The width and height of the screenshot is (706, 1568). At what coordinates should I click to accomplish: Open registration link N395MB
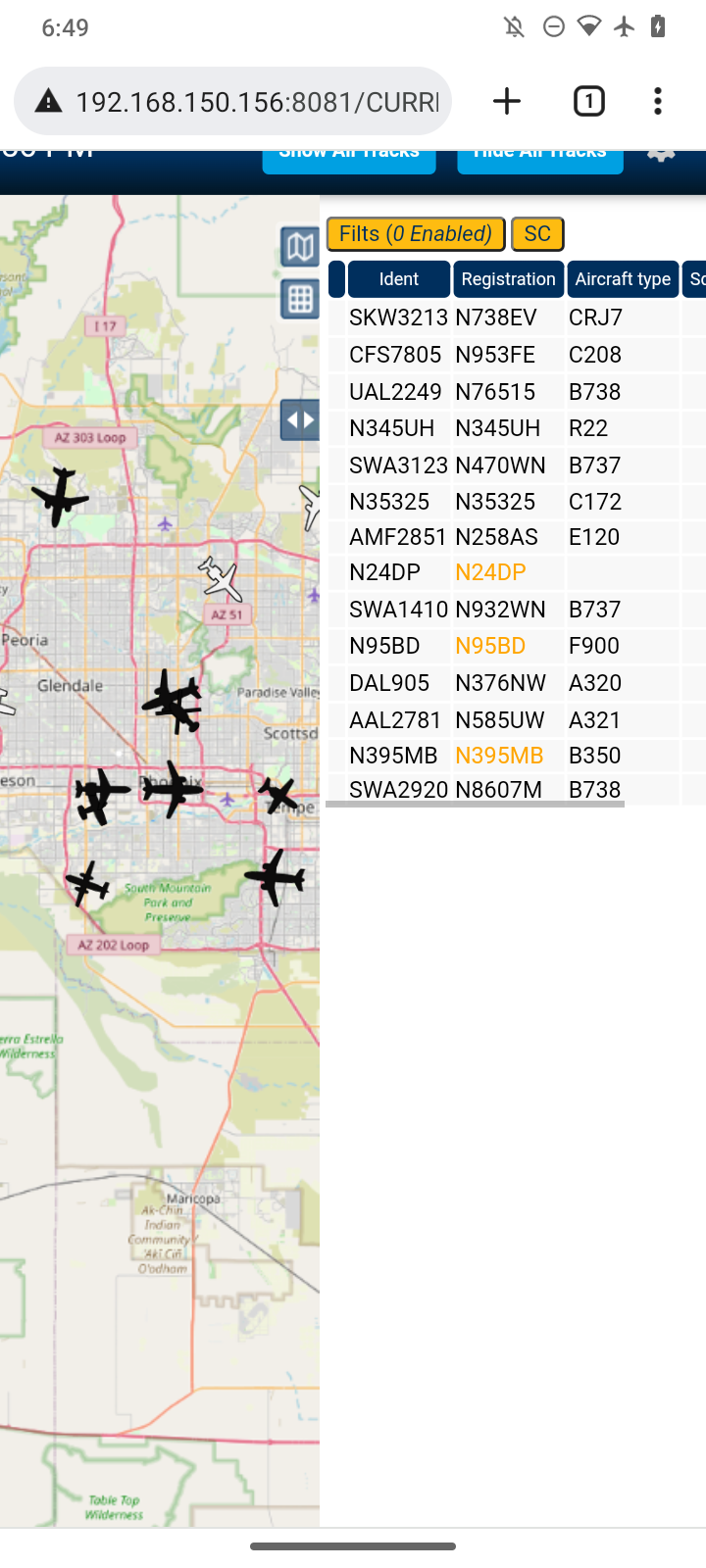pyautogui.click(x=499, y=756)
